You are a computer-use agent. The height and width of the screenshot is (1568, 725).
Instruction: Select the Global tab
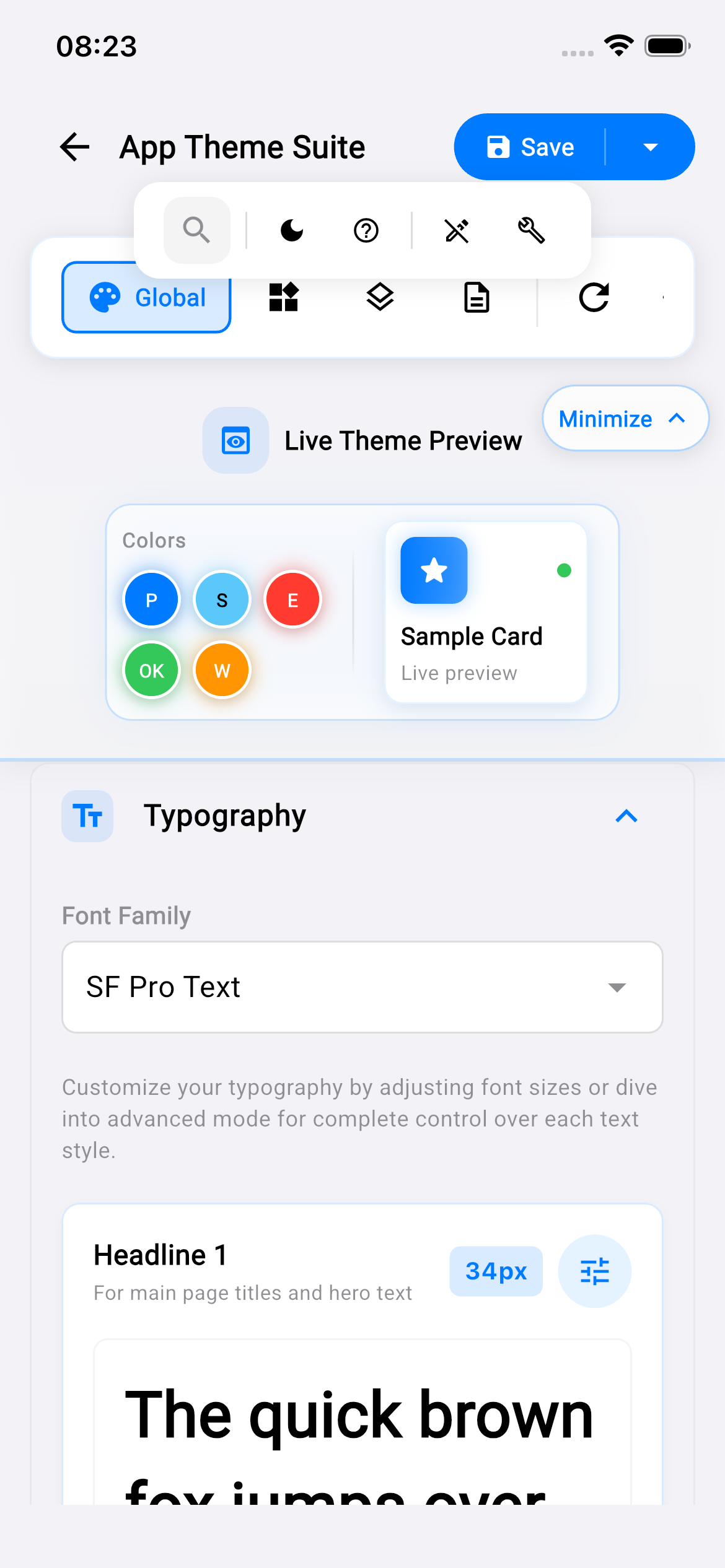[x=147, y=297]
